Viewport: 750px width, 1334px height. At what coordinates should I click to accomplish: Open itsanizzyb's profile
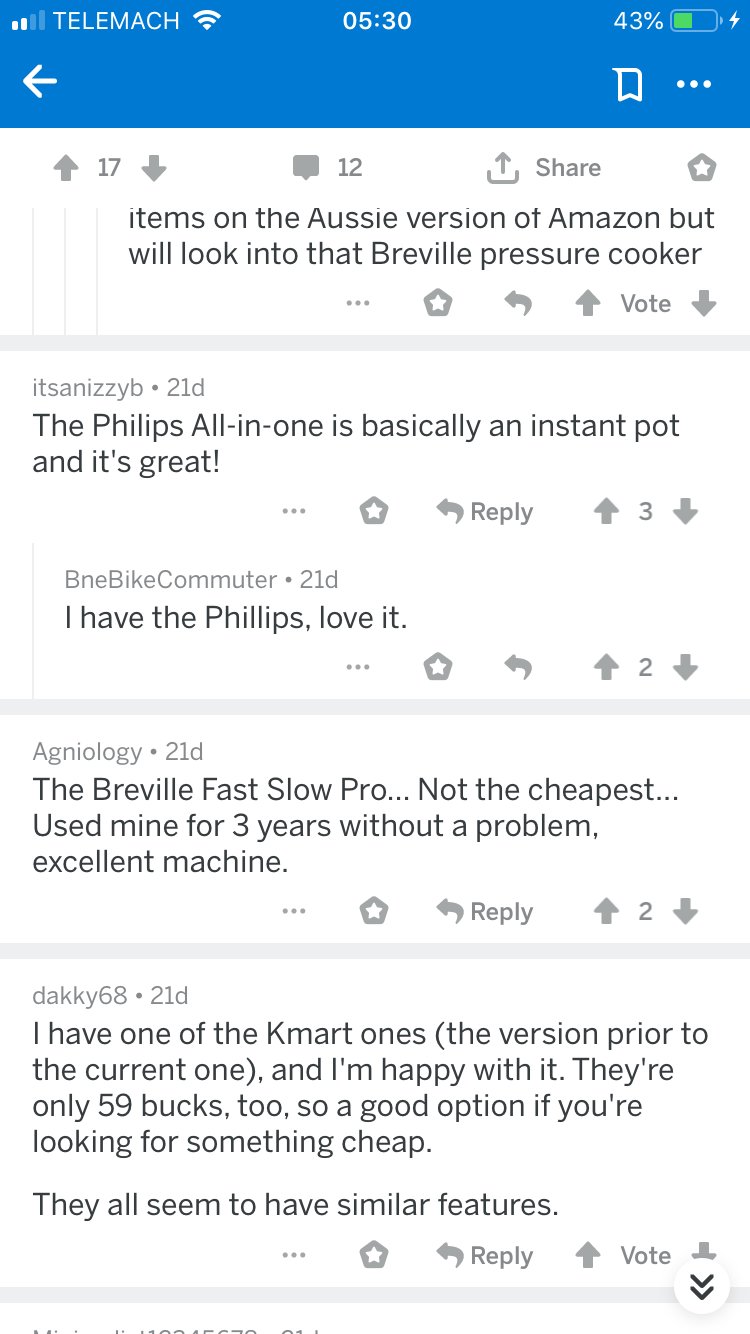tap(88, 387)
